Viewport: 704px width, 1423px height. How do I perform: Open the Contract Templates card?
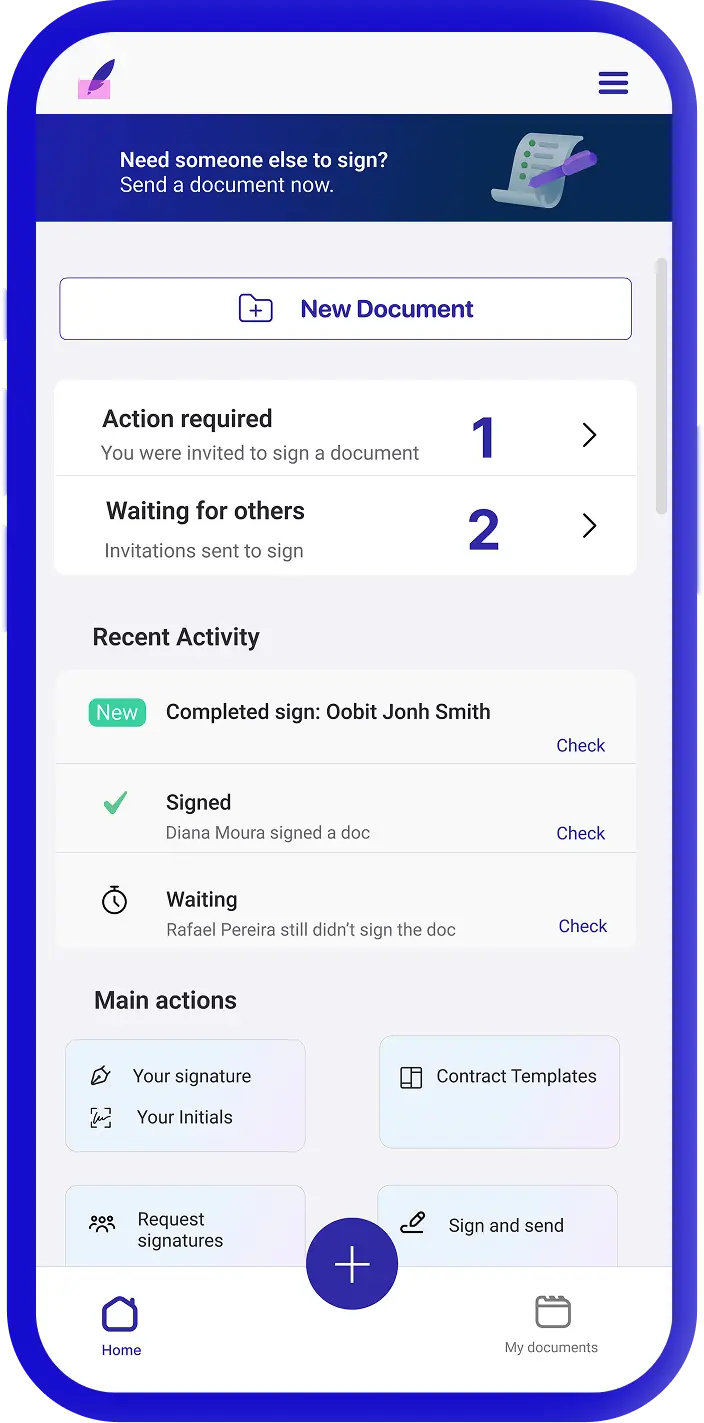(x=499, y=1091)
